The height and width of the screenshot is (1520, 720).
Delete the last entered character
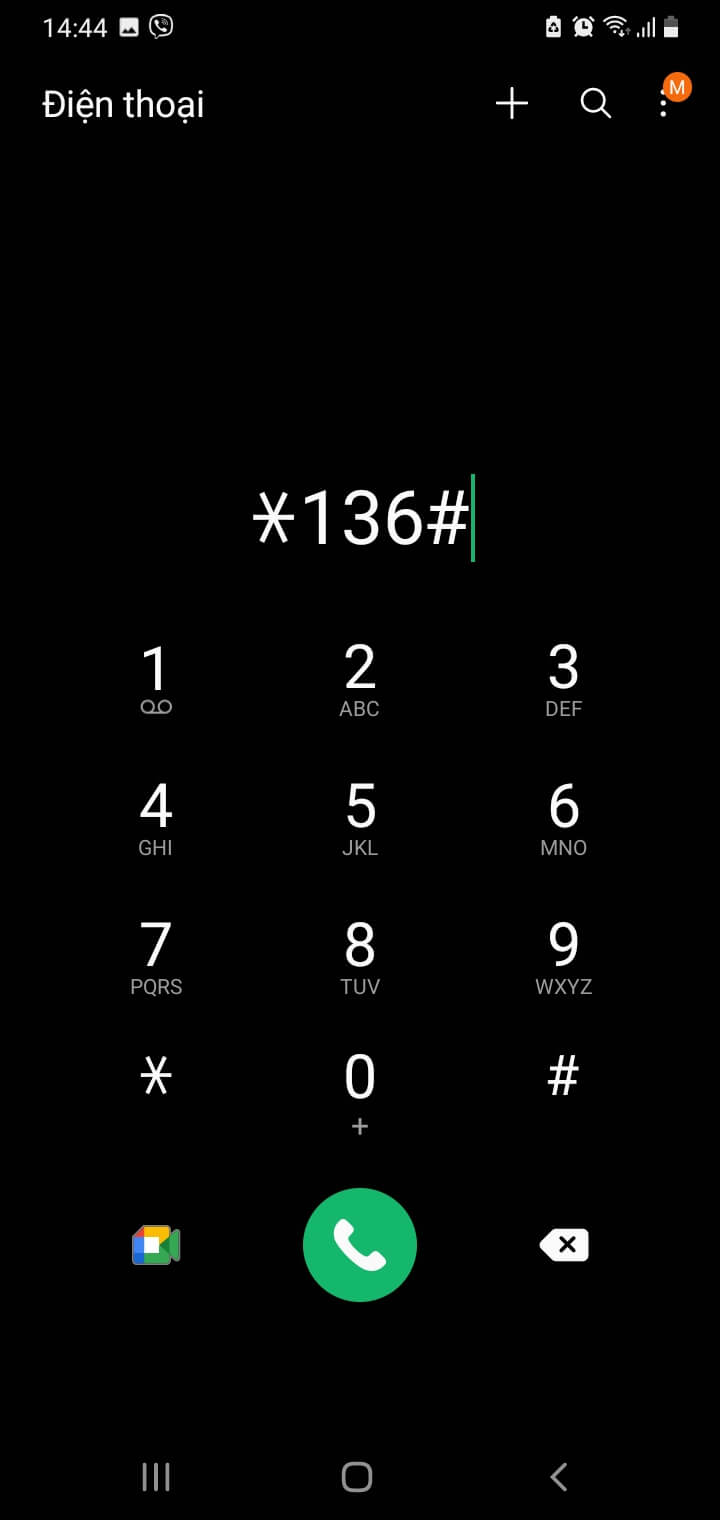coord(564,1245)
